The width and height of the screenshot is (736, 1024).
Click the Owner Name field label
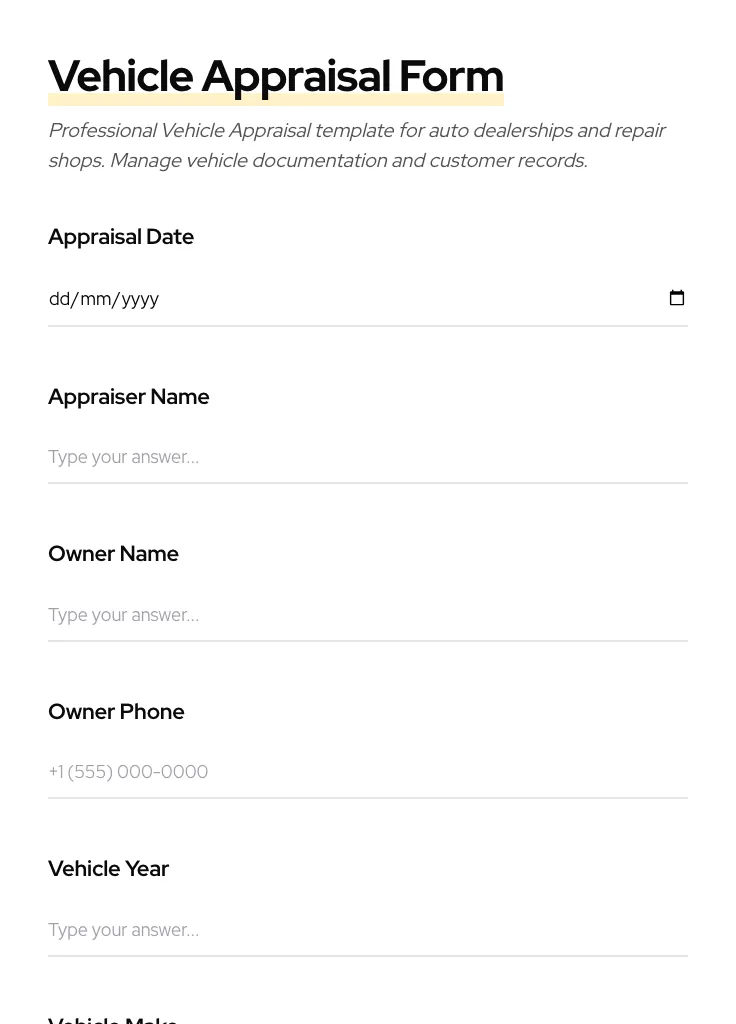click(x=113, y=554)
